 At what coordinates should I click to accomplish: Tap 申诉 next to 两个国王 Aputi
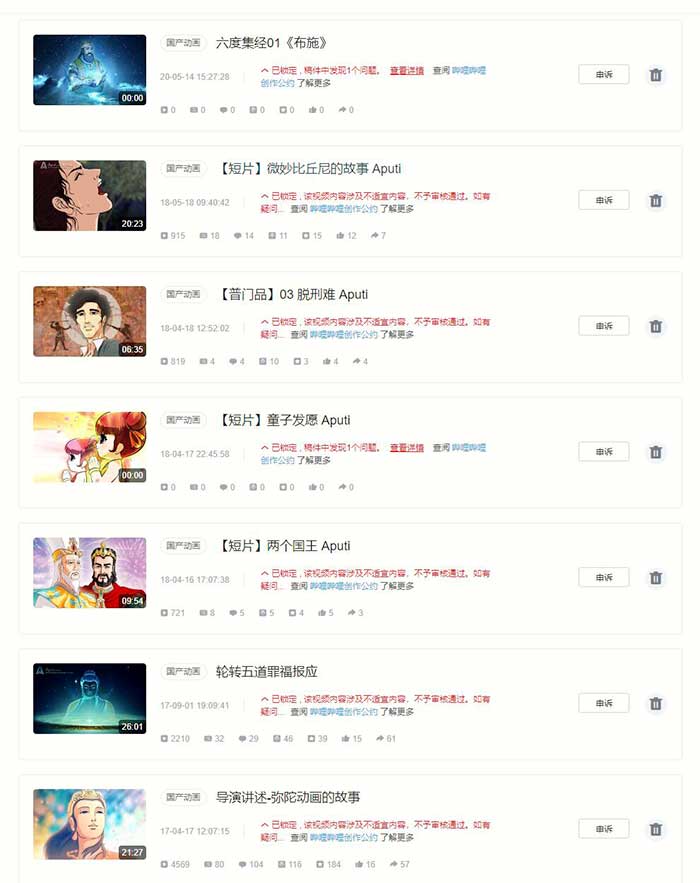tap(603, 577)
